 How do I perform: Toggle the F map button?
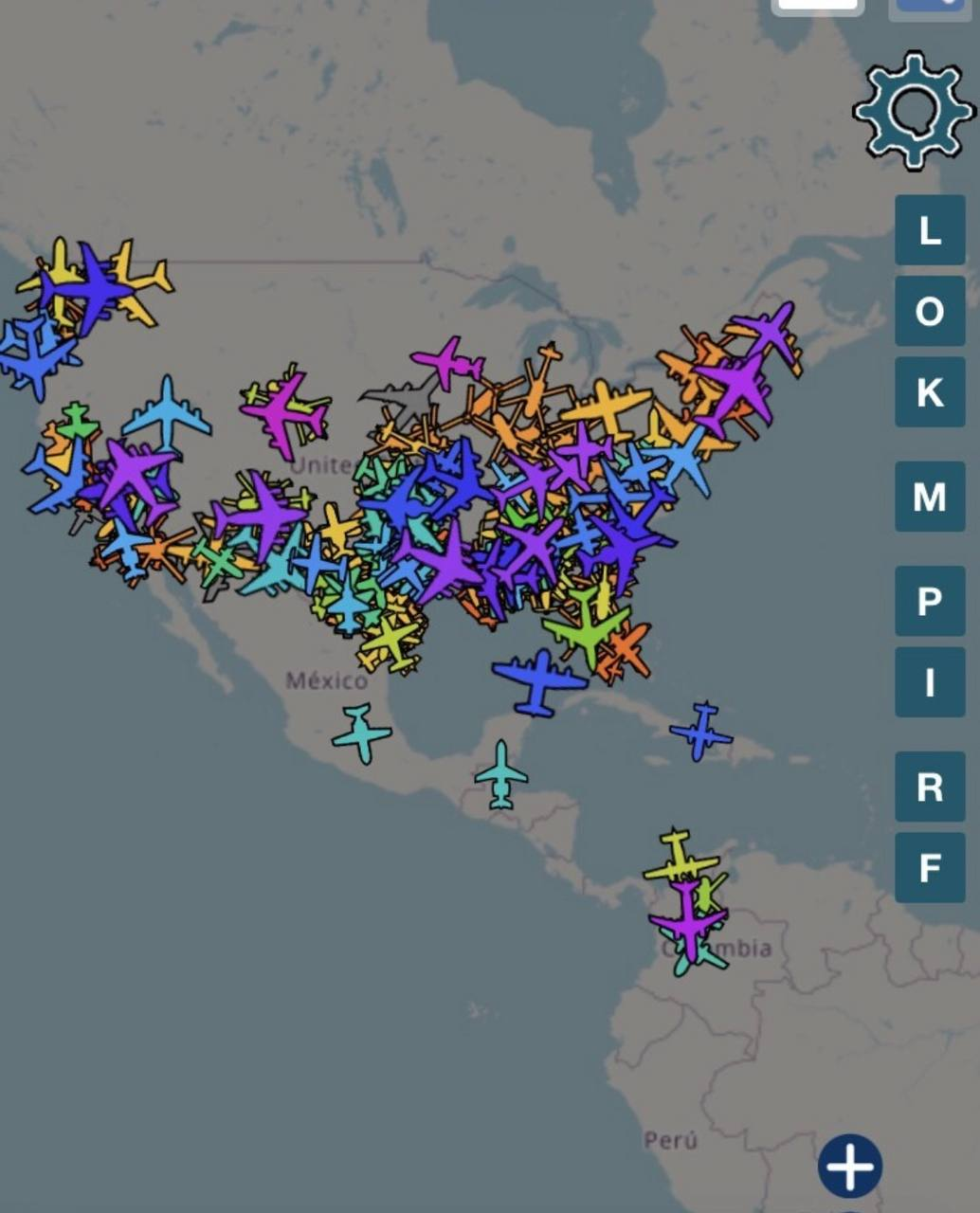point(930,868)
